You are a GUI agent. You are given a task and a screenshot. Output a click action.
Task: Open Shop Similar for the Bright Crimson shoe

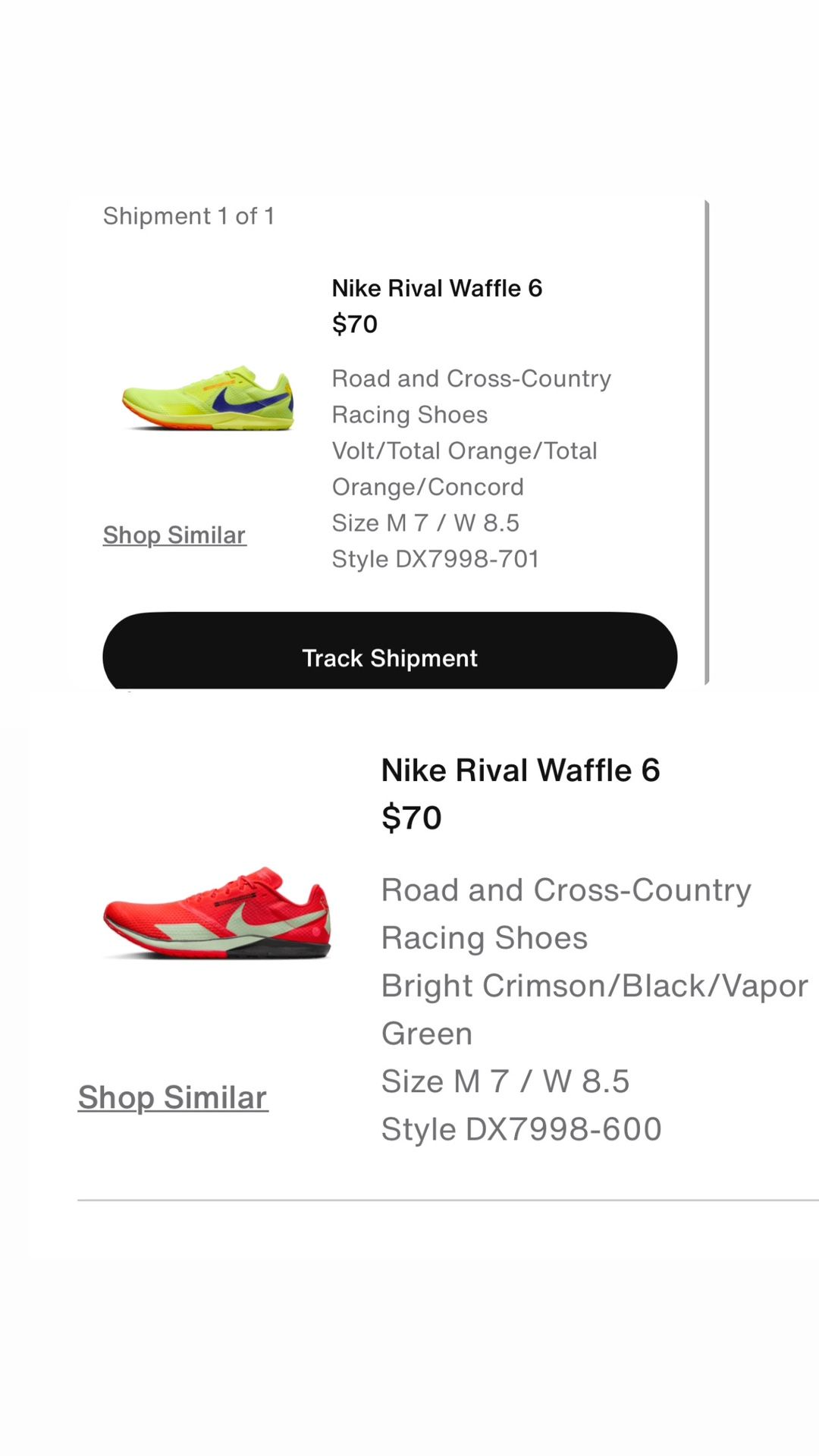click(173, 1097)
